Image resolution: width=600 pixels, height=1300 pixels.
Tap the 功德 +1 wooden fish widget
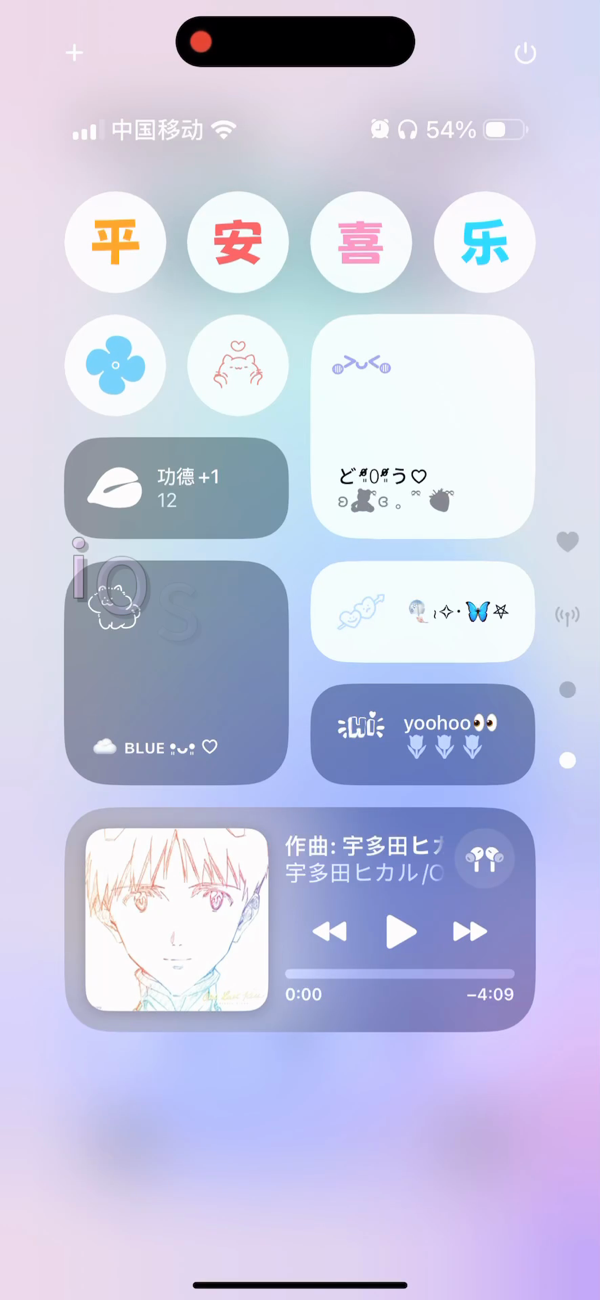pyautogui.click(x=176, y=488)
